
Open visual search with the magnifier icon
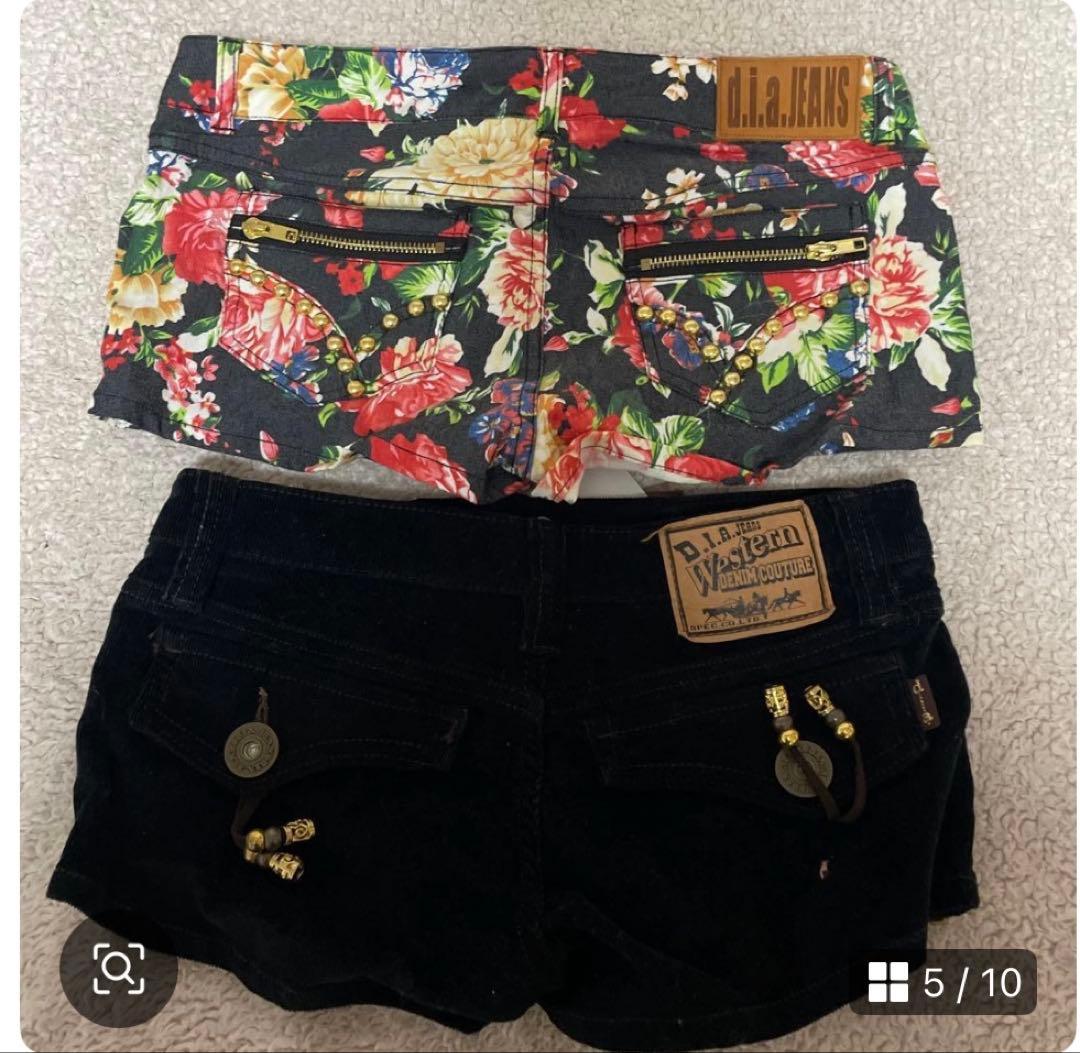119,969
